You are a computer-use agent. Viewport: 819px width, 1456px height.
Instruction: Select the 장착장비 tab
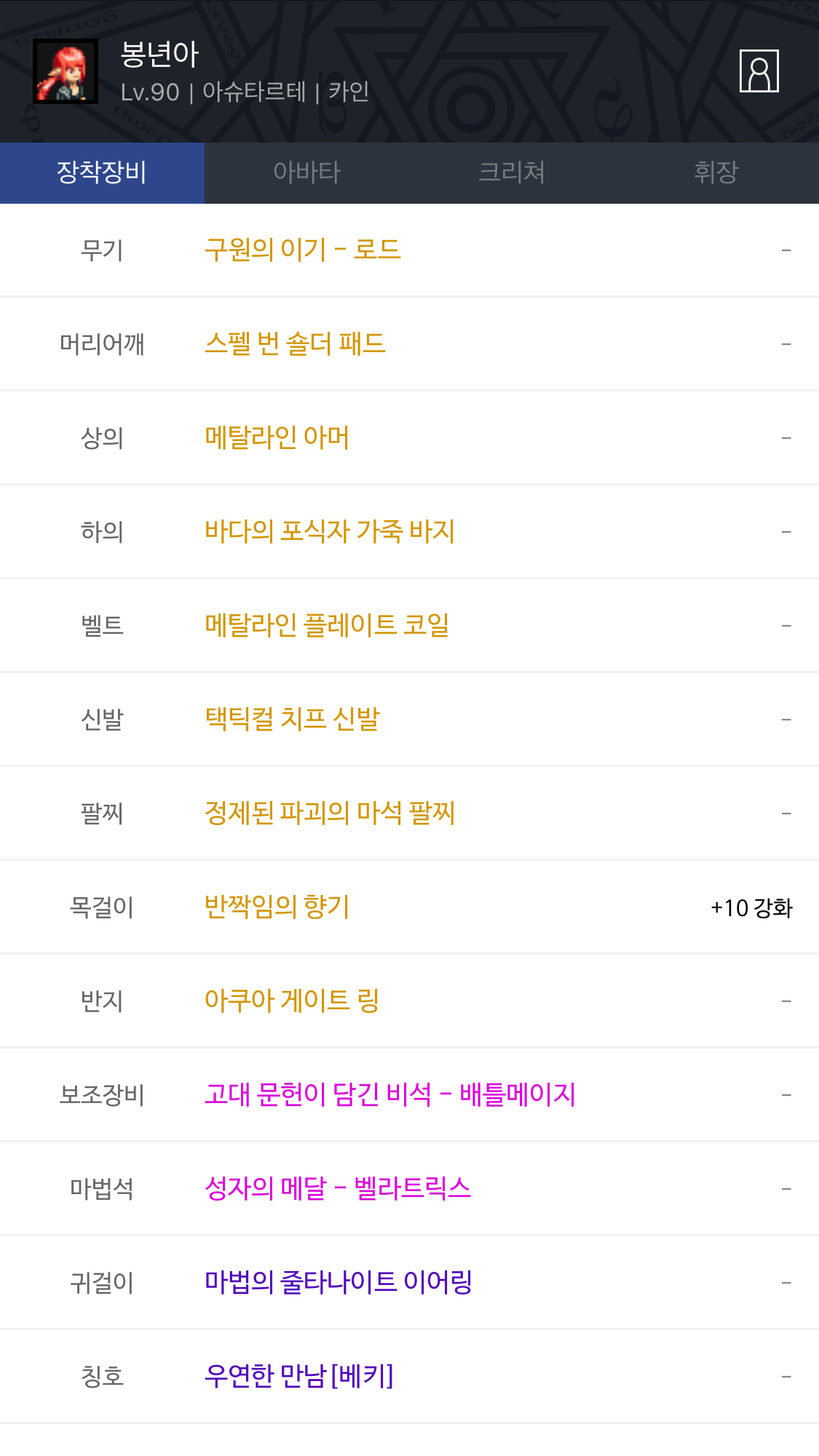coord(102,172)
